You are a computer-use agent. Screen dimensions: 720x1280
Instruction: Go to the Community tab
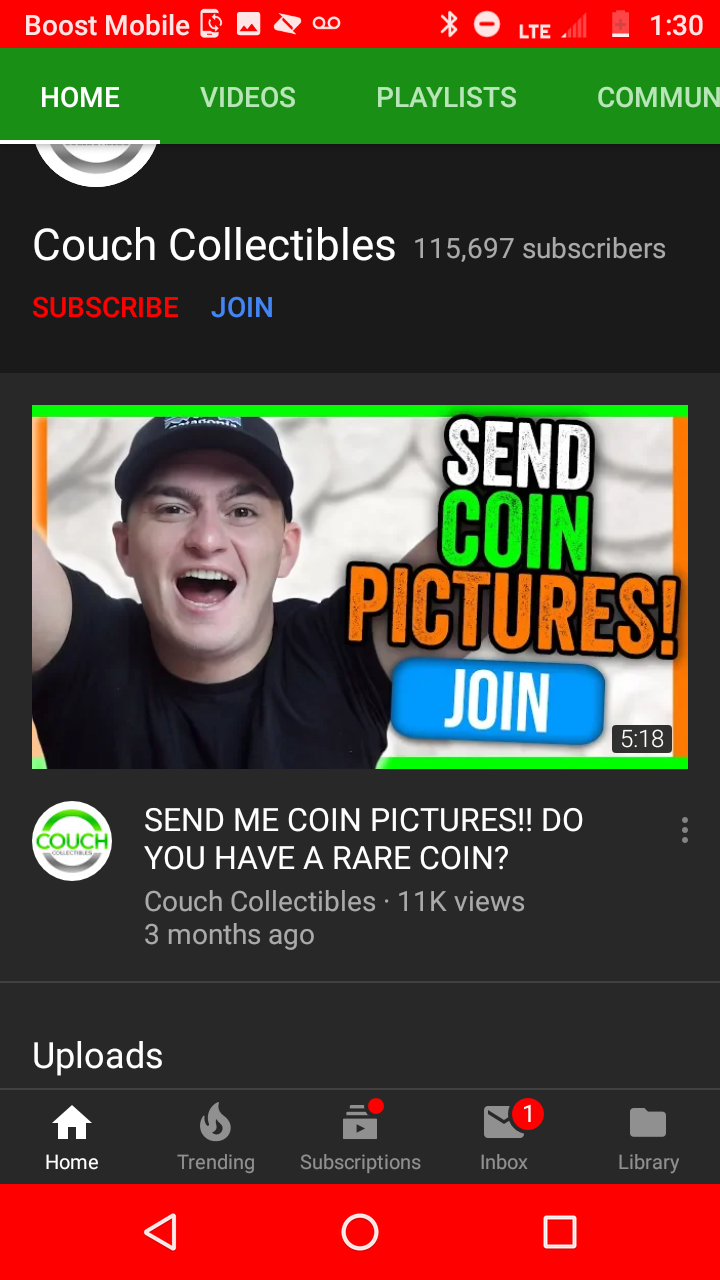pyautogui.click(x=657, y=97)
